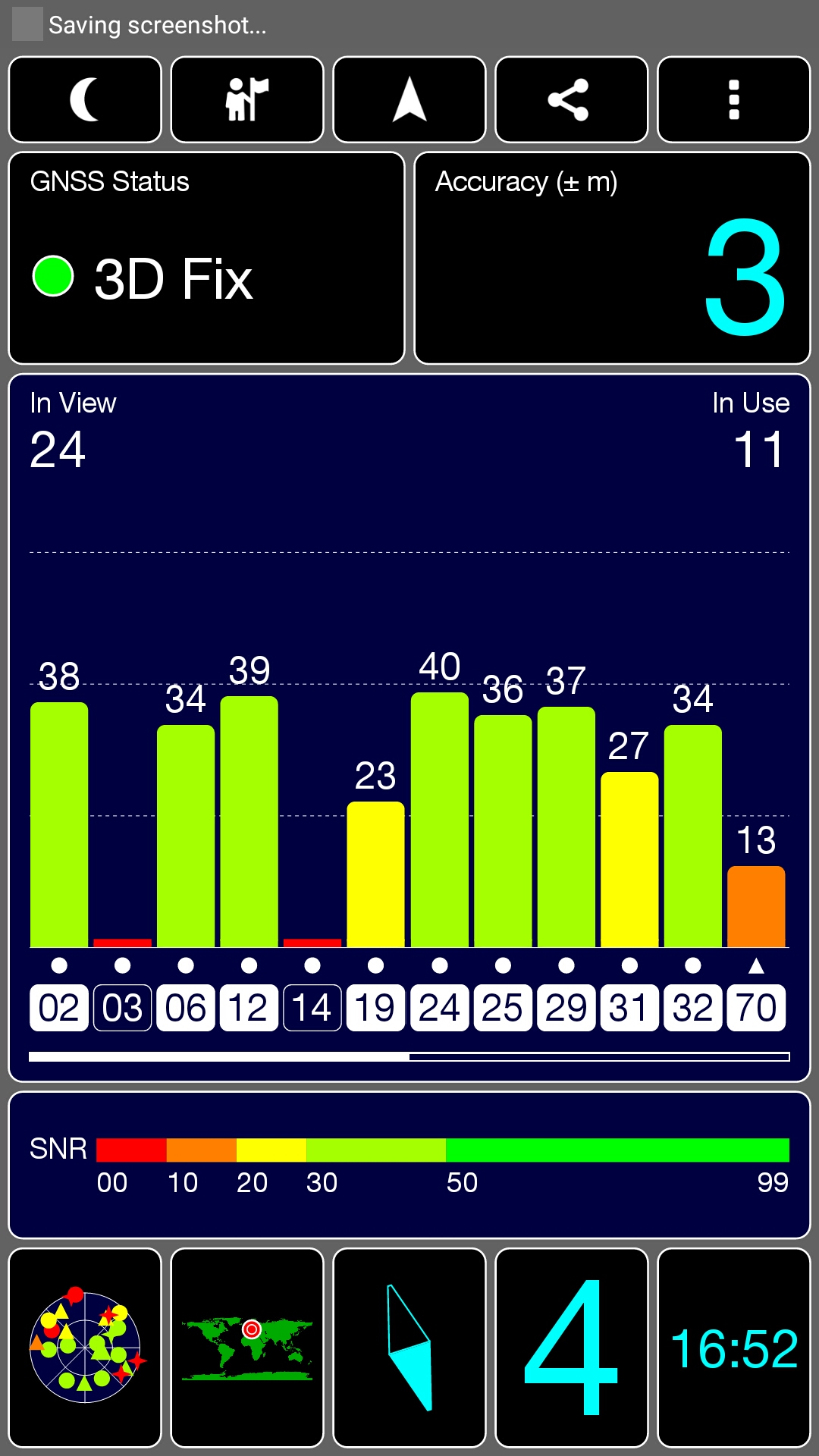Open the time tile showing 16:52
819x1456 pixels.
pos(734,1348)
